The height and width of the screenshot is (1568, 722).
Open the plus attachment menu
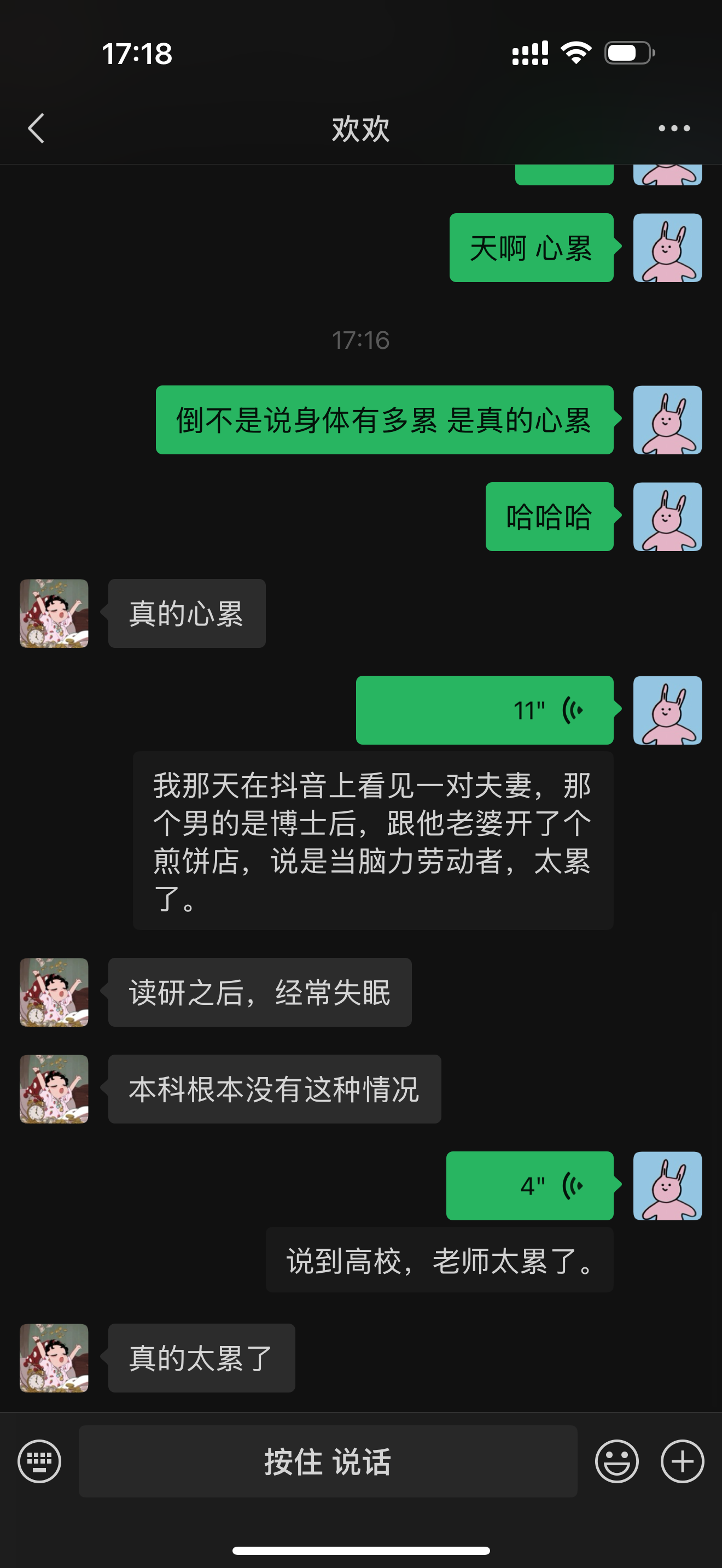point(683,1461)
